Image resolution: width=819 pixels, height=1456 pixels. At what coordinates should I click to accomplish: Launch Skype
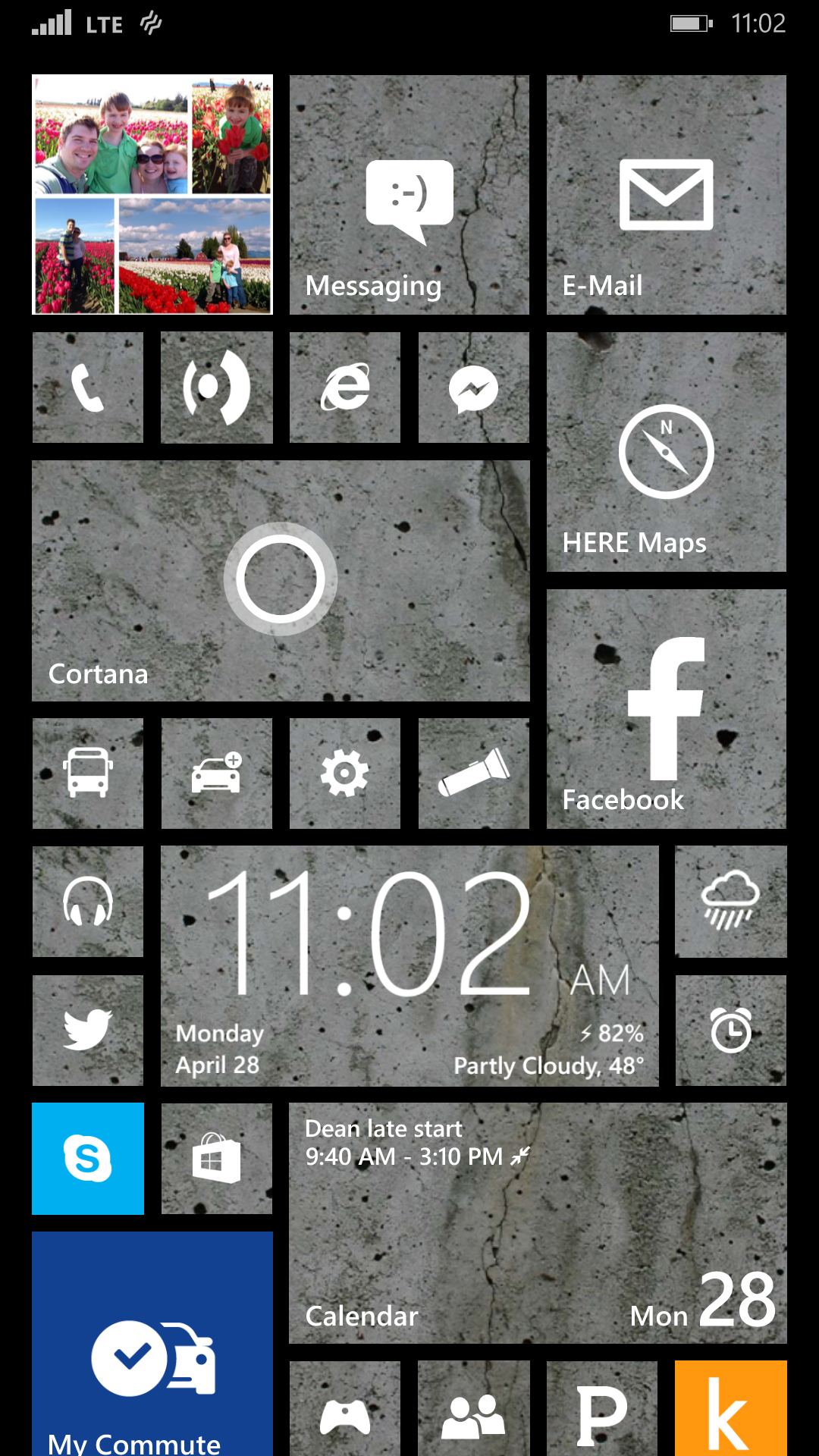pyautogui.click(x=87, y=1159)
